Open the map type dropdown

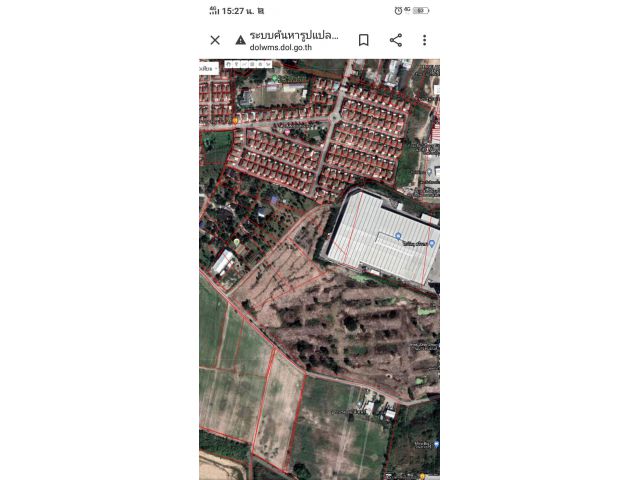click(208, 68)
